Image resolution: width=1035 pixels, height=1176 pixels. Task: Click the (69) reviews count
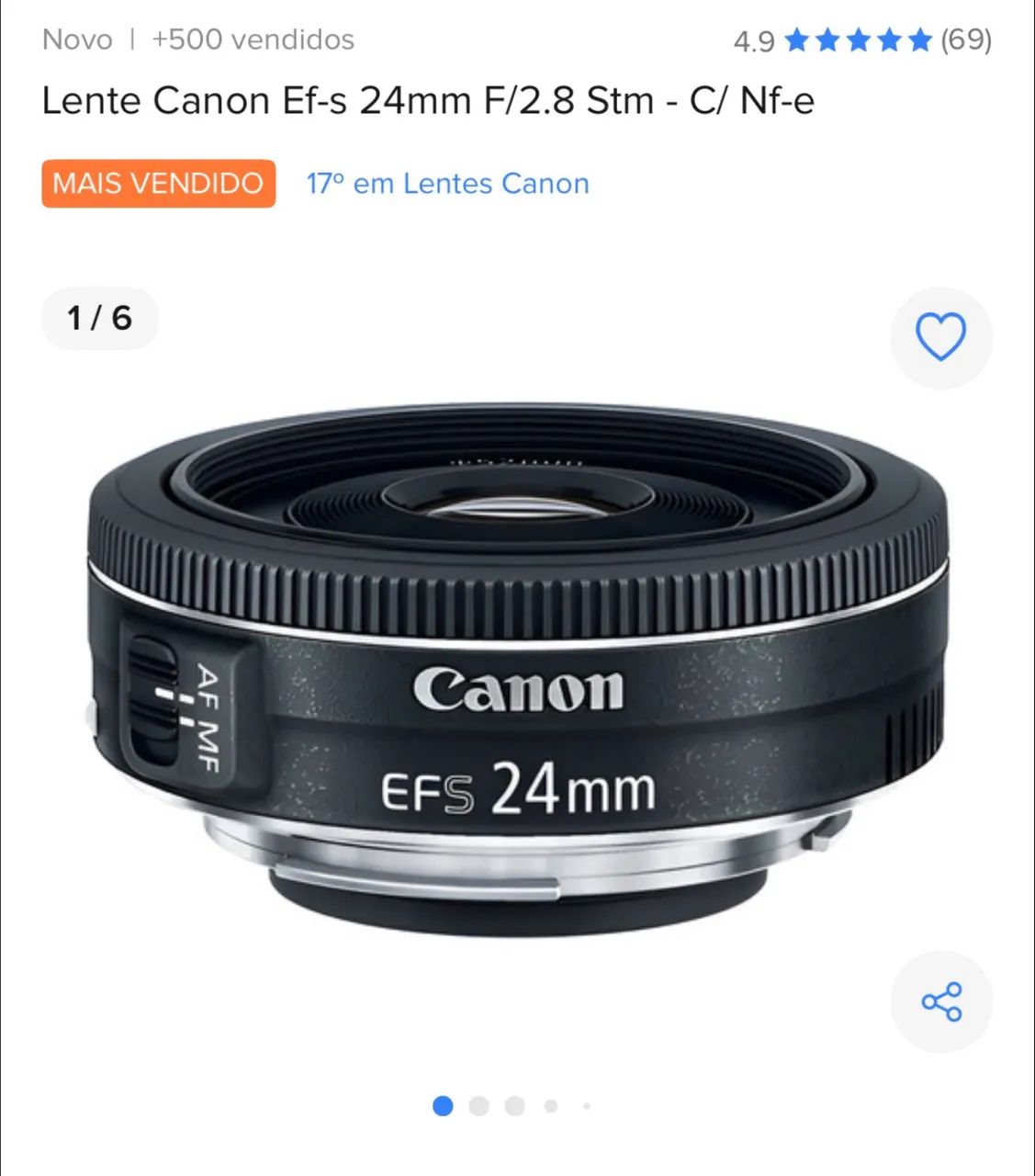click(x=964, y=40)
